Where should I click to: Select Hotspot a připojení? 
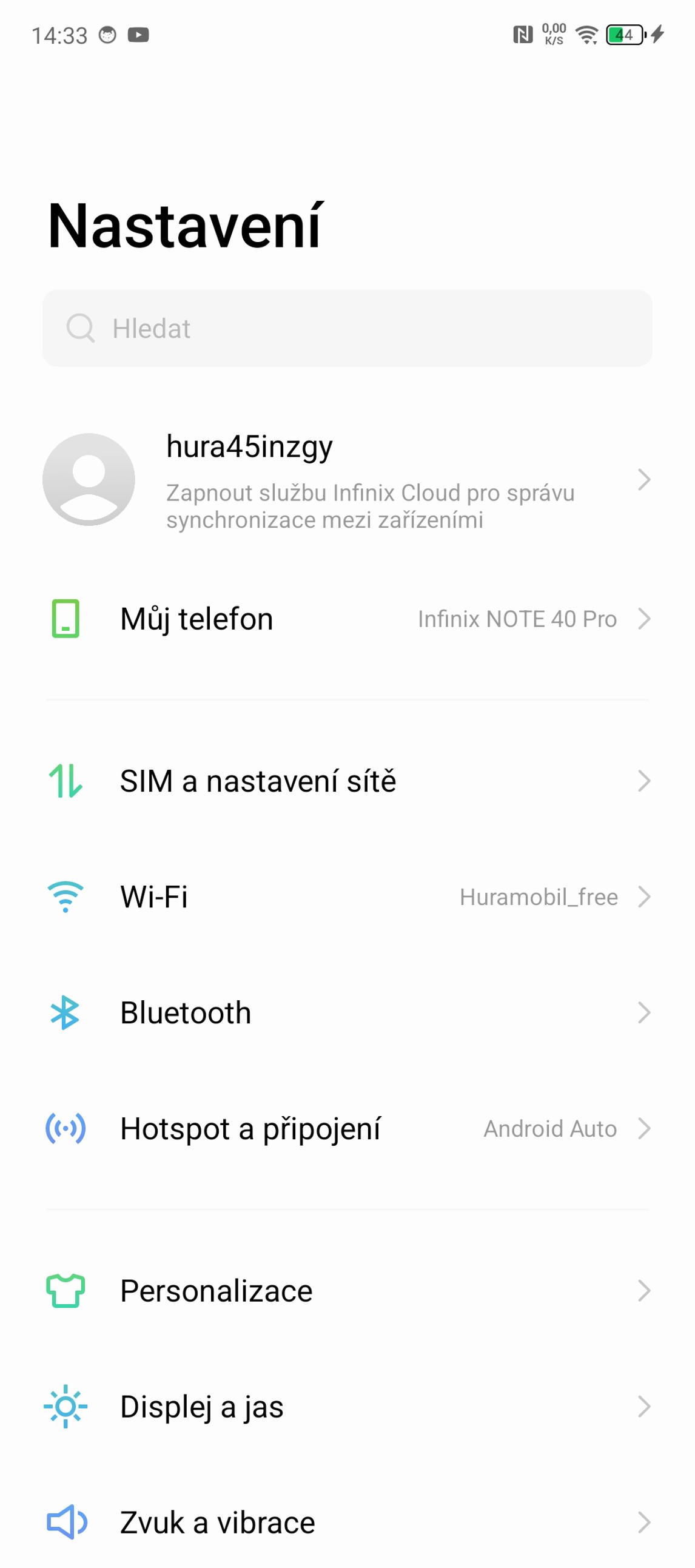coord(347,1128)
